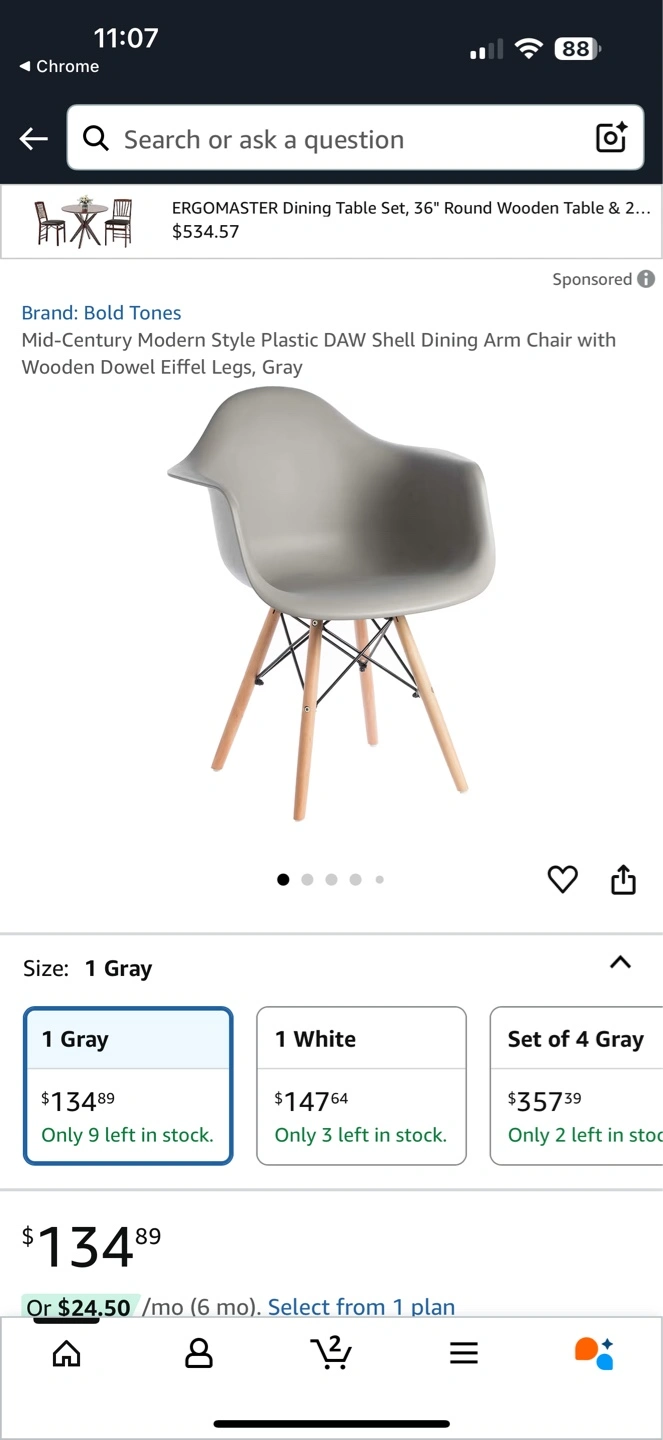Share this product
663x1440 pixels.
(x=623, y=879)
